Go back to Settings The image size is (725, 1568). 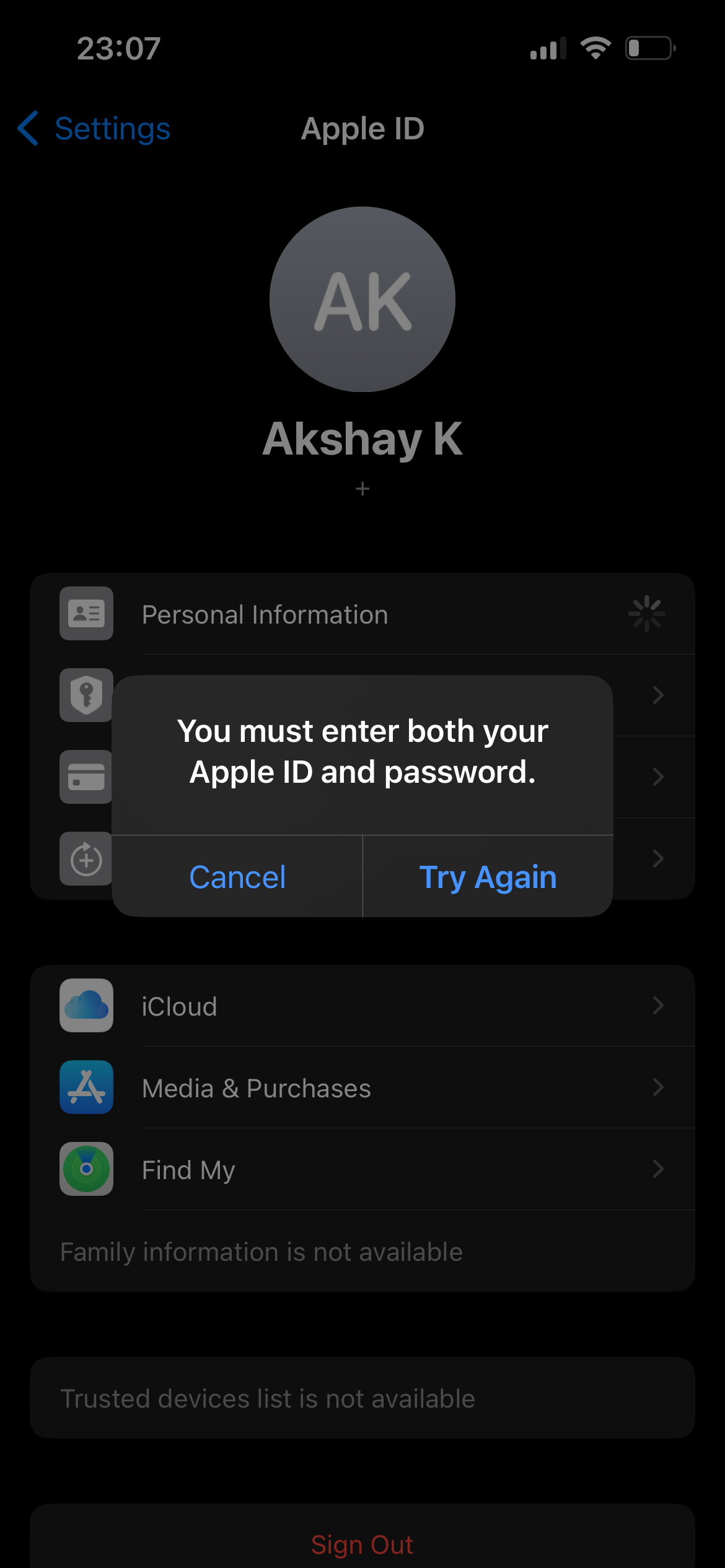click(94, 129)
